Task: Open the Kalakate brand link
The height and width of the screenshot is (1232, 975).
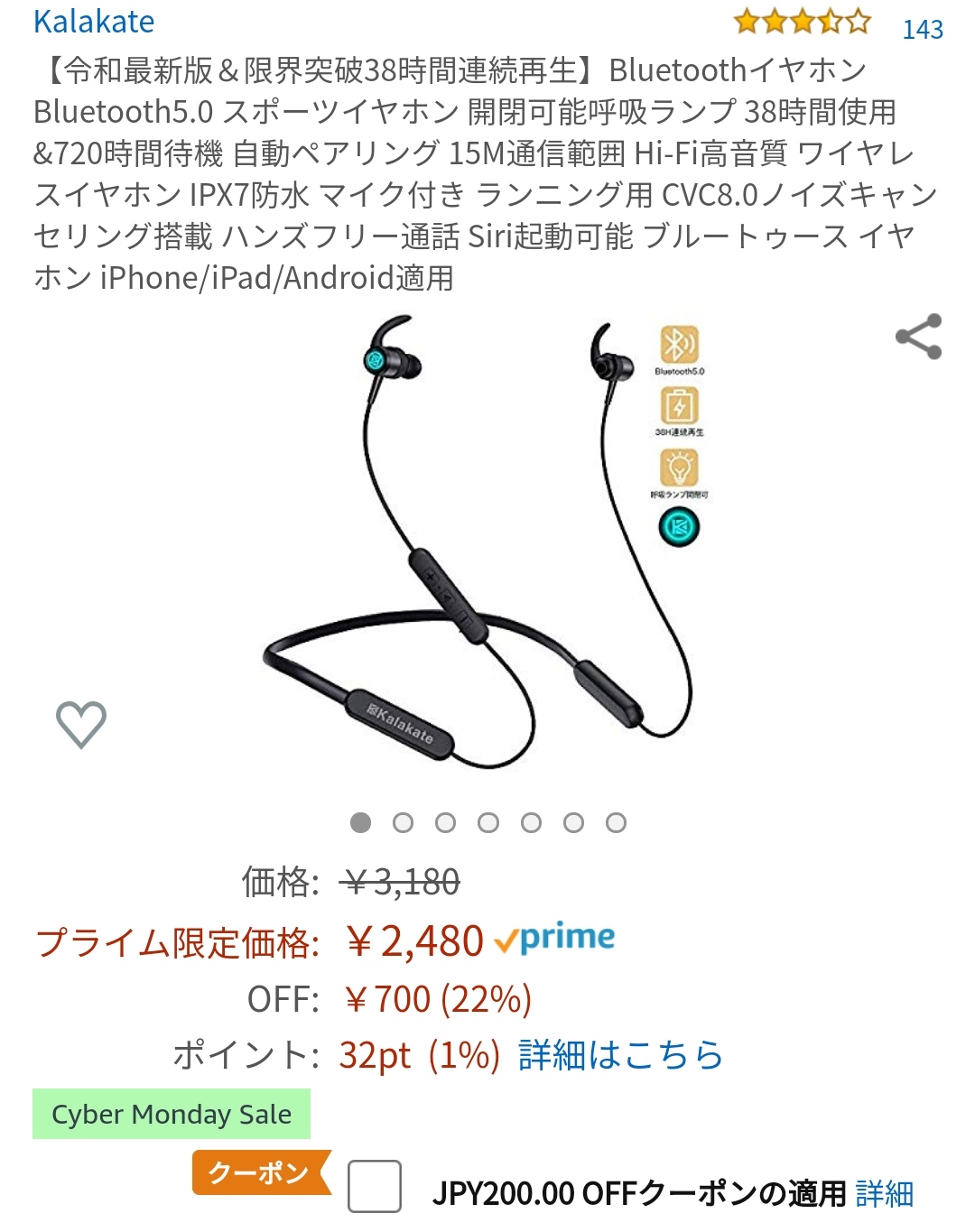Action: [94, 22]
